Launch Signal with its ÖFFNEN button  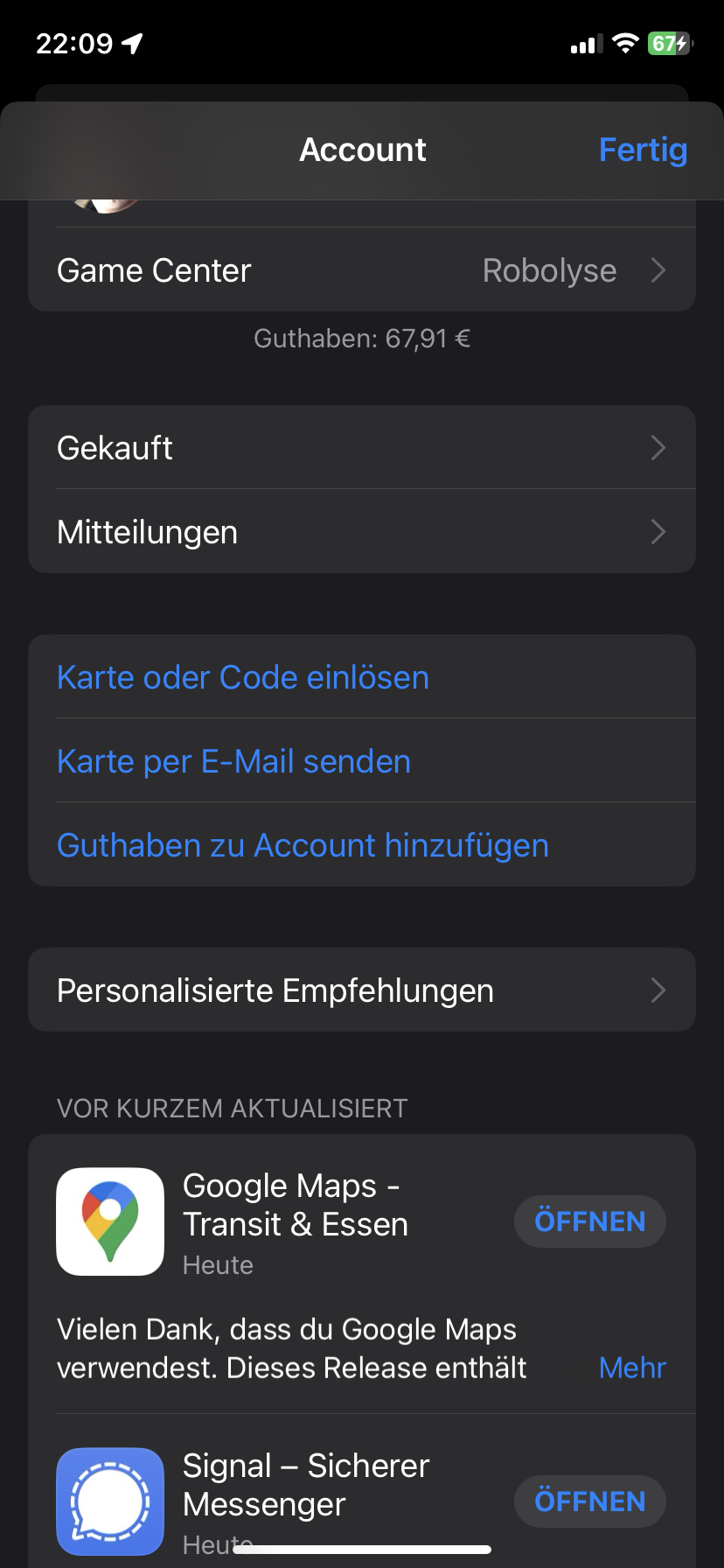(589, 1501)
